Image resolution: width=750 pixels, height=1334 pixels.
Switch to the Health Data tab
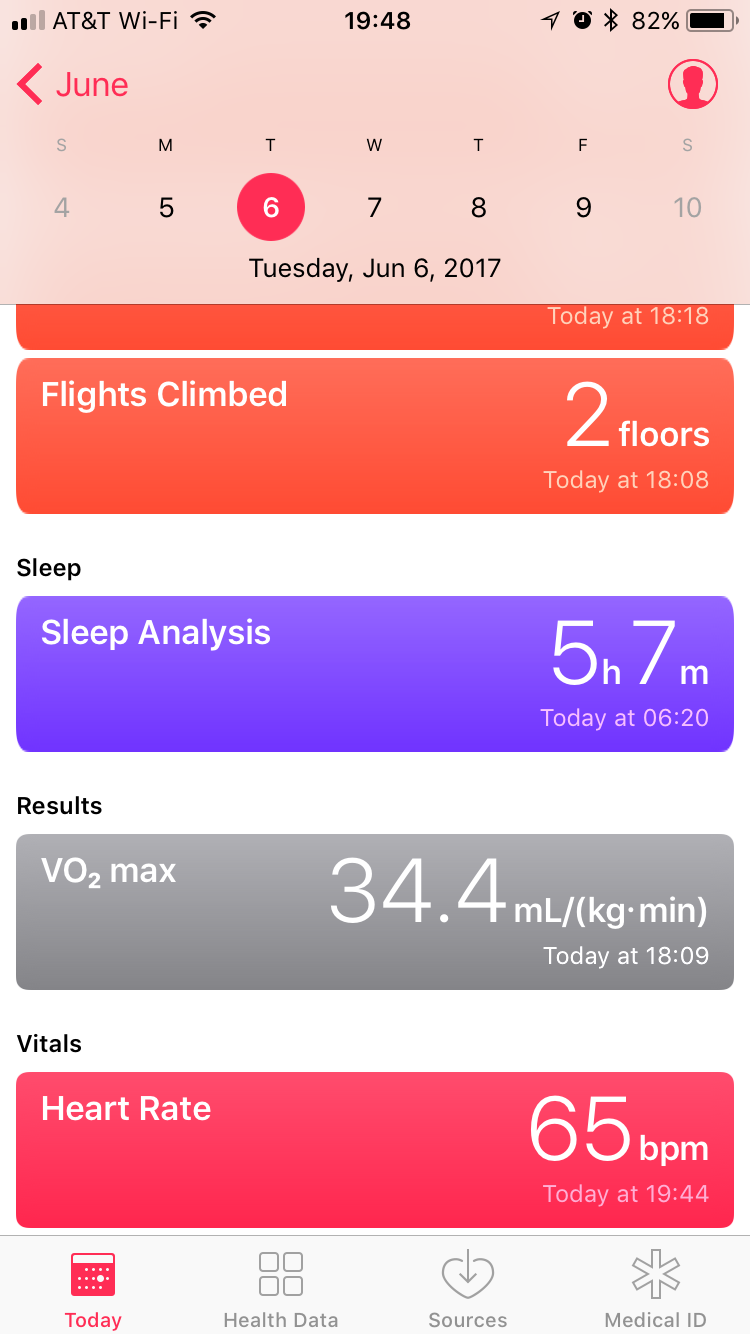pos(281,1289)
